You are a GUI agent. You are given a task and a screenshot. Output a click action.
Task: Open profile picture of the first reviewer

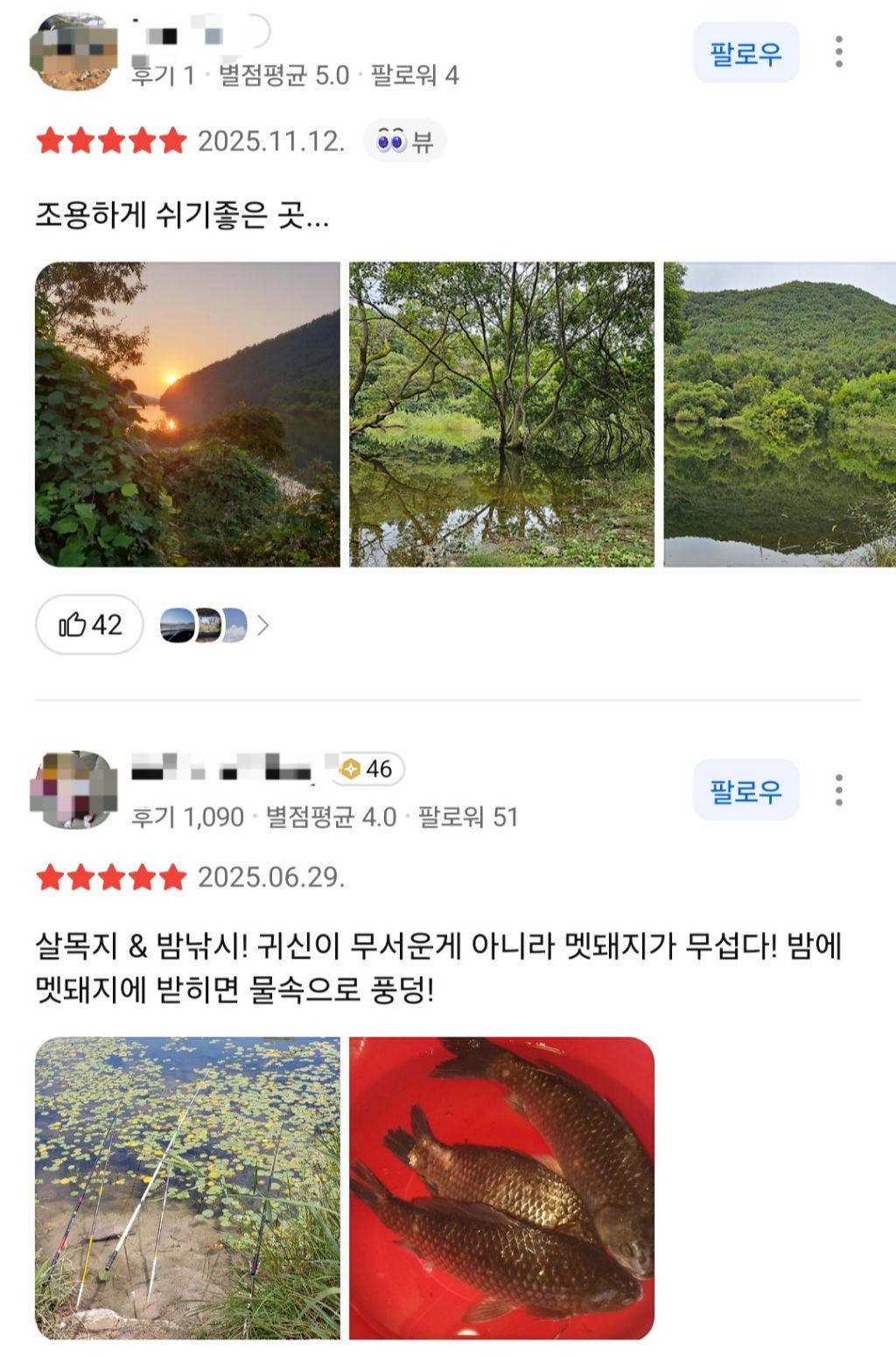tap(73, 53)
